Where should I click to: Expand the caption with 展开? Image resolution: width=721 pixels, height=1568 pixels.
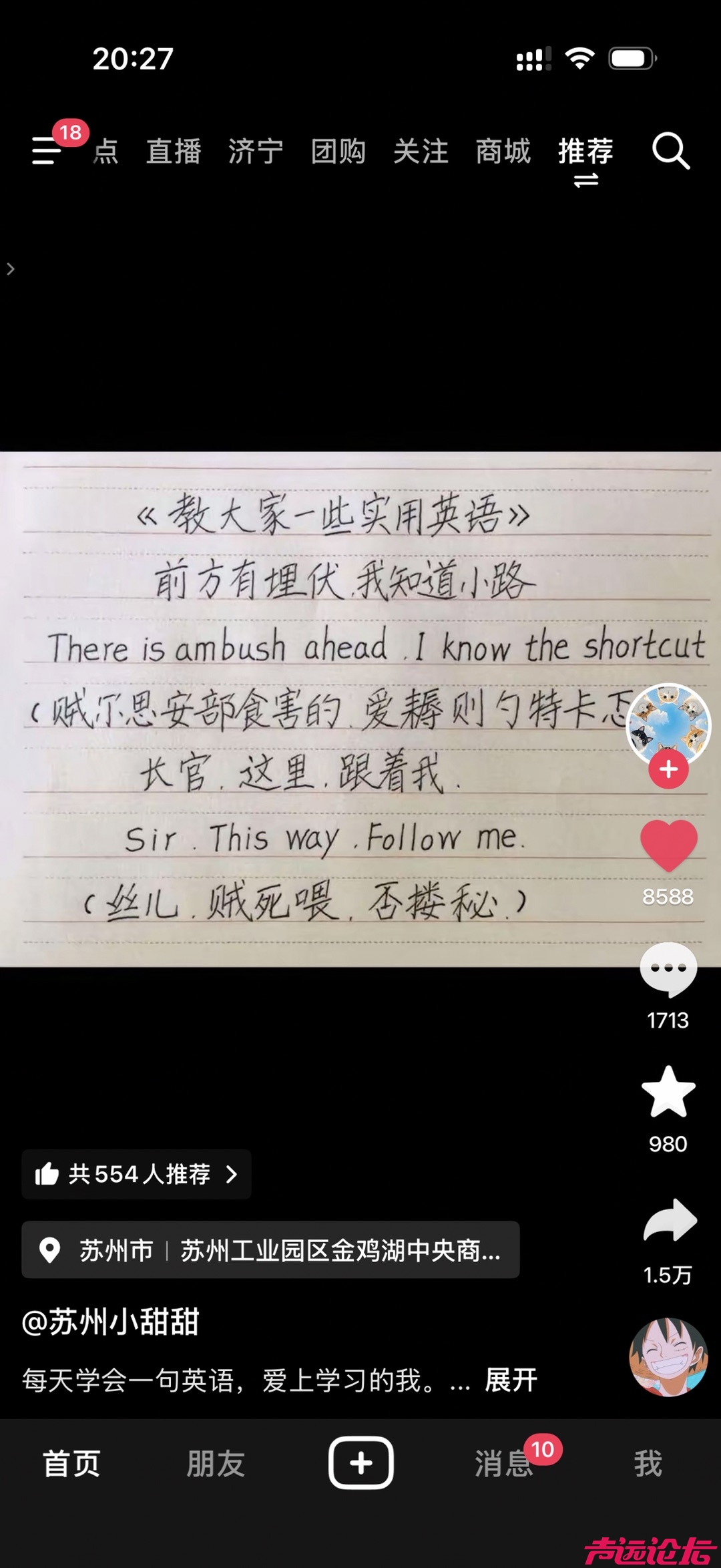pos(511,1380)
